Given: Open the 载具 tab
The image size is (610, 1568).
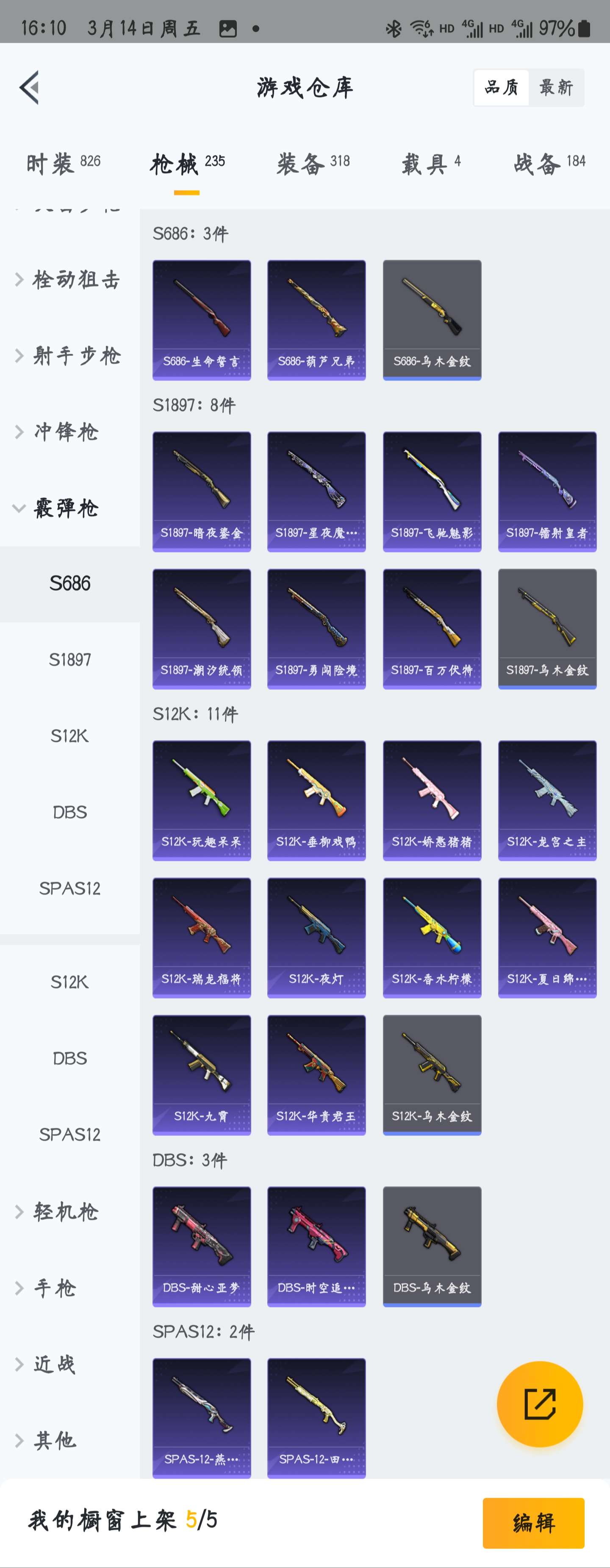Looking at the screenshot, I should [x=430, y=163].
